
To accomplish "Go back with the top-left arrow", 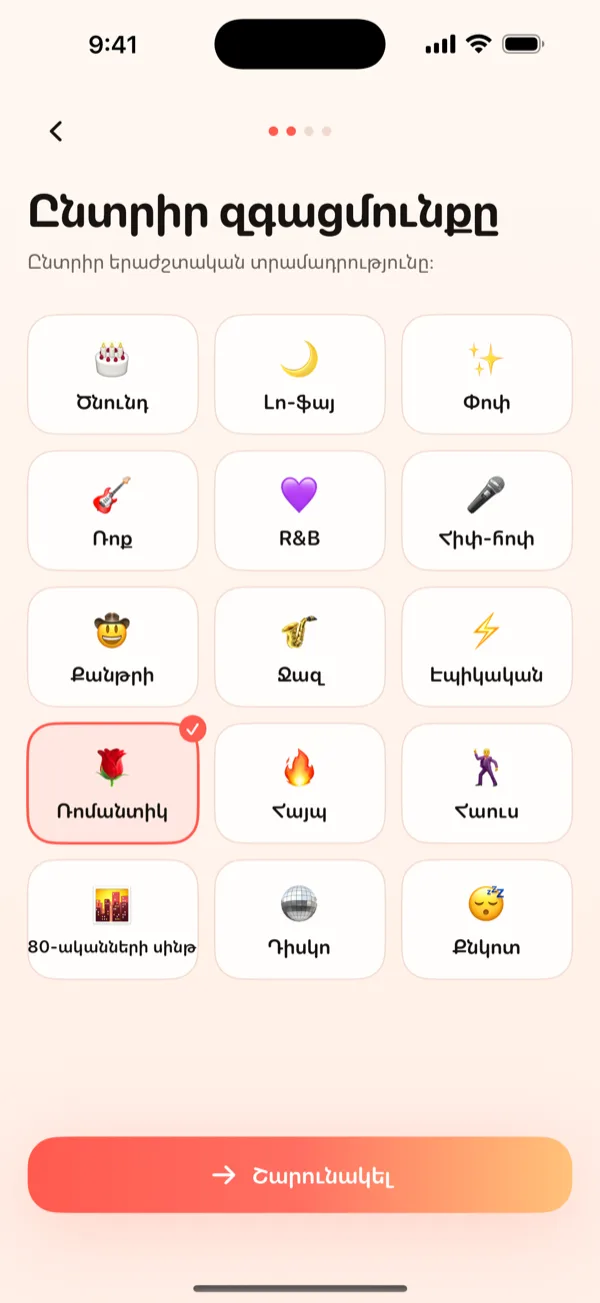I will point(56,131).
